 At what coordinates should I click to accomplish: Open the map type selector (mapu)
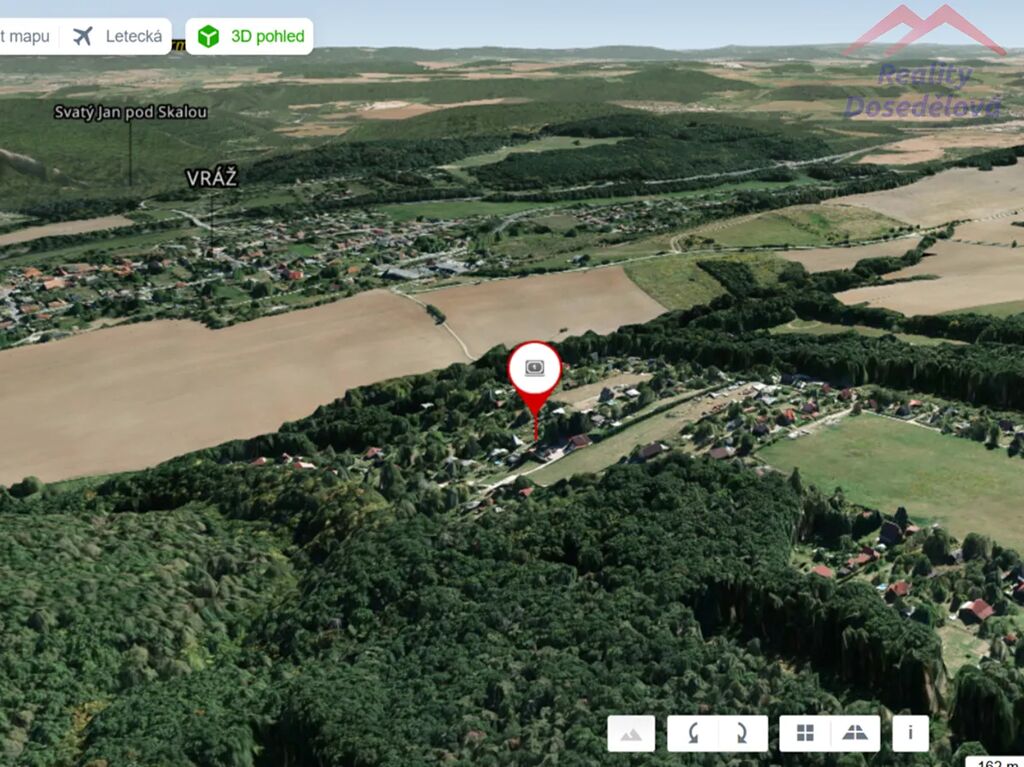click(x=26, y=37)
